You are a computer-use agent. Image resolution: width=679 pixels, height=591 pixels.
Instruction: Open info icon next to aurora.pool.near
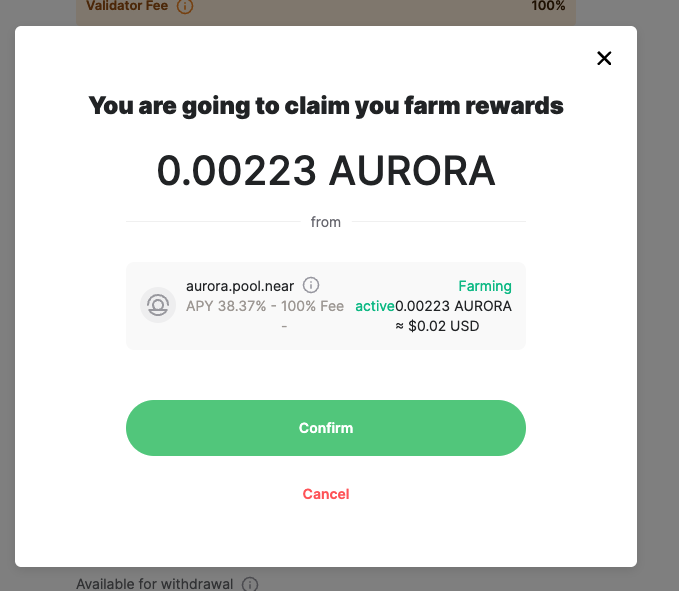[x=311, y=285]
